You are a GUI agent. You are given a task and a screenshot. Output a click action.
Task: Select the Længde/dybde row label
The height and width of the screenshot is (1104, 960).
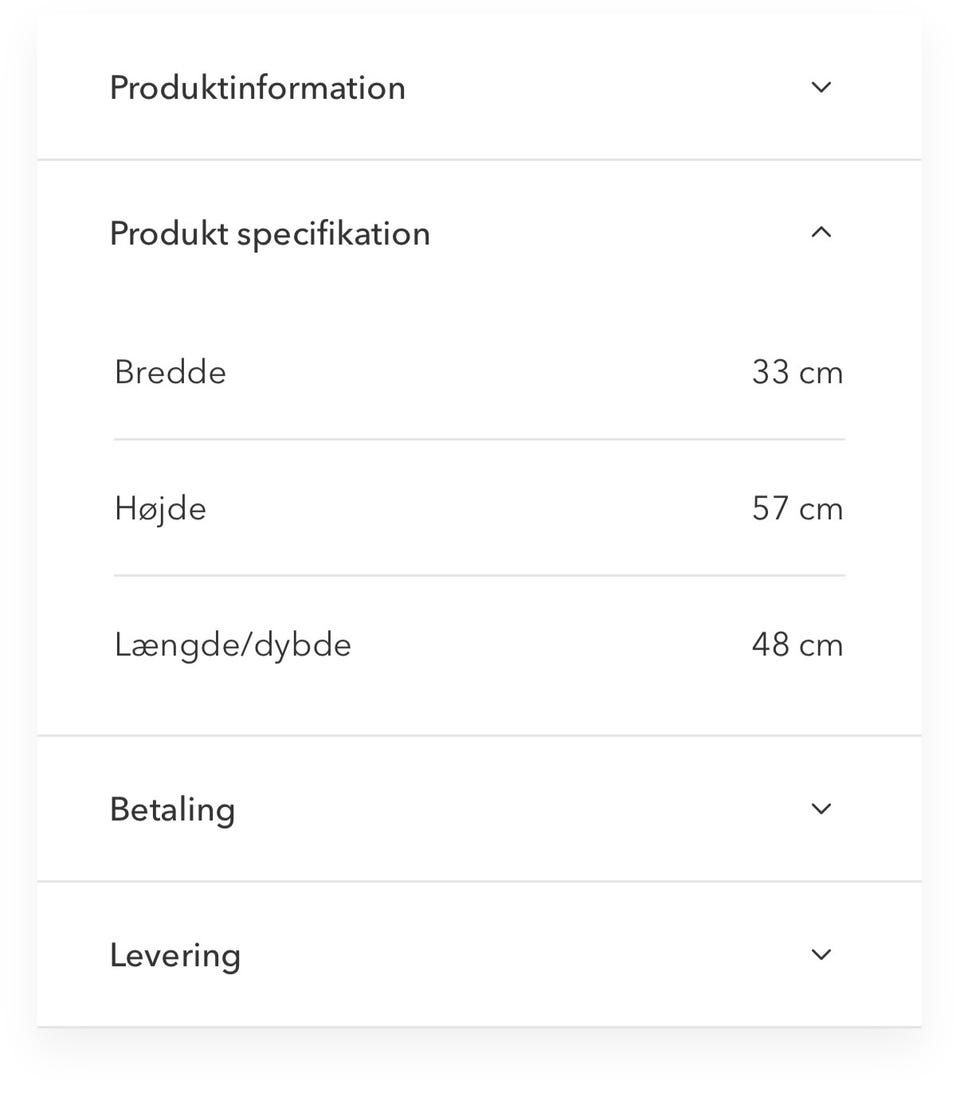point(232,644)
